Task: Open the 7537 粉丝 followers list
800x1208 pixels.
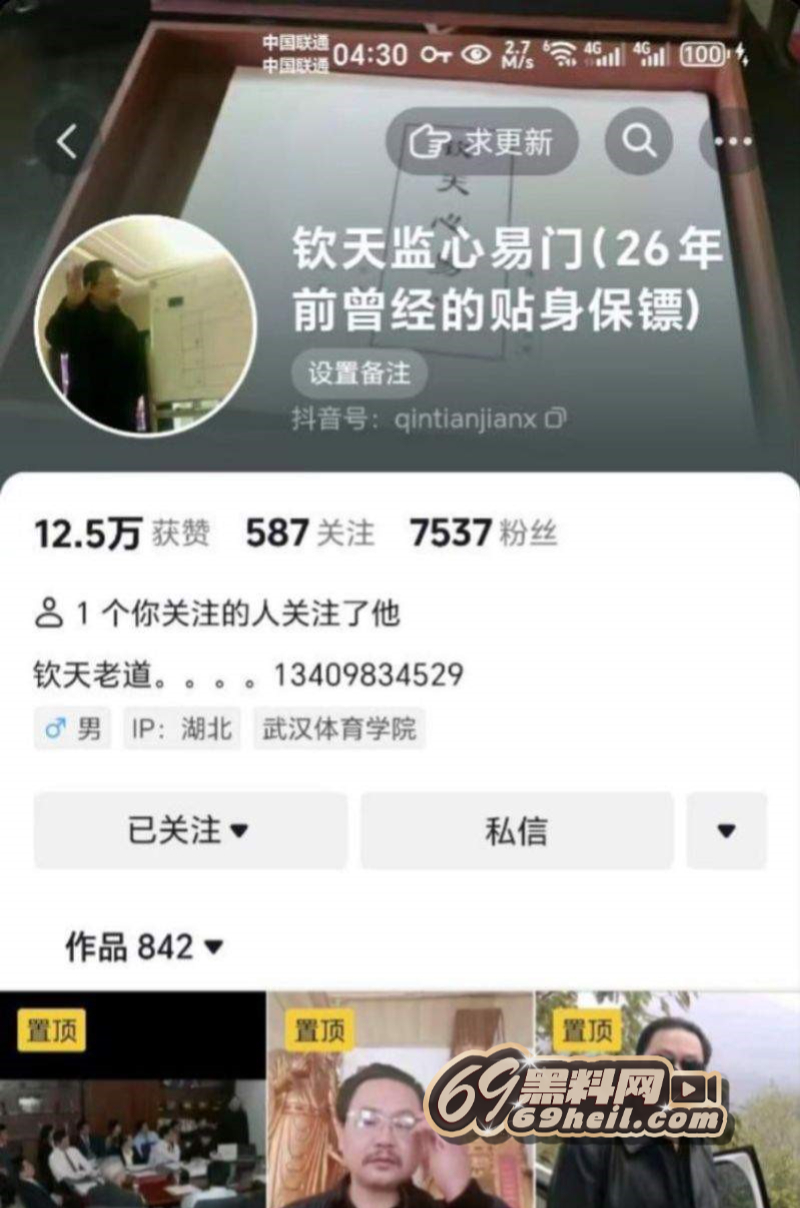Action: pyautogui.click(x=483, y=534)
